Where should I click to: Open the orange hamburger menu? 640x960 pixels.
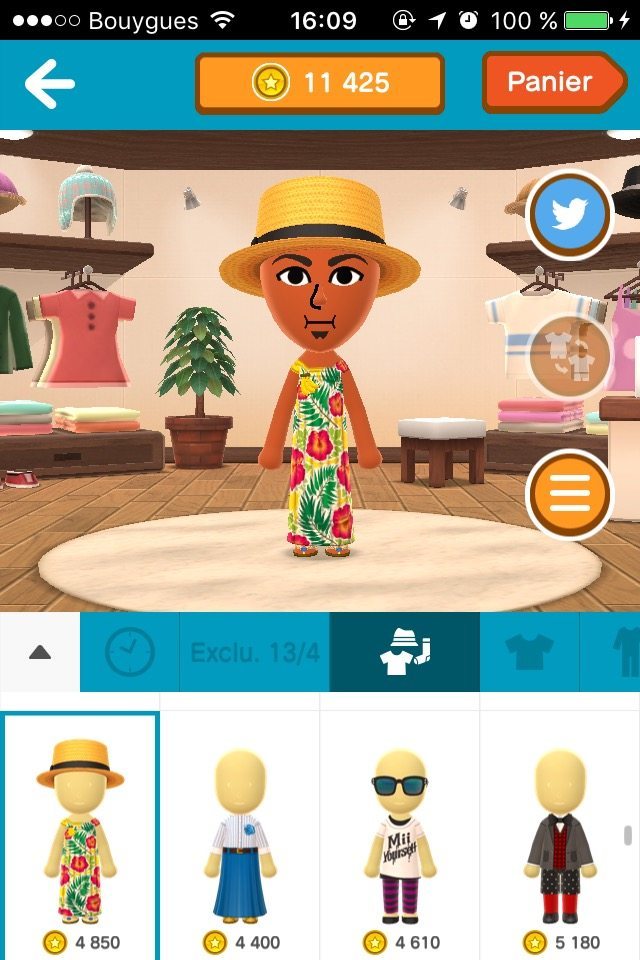click(x=569, y=495)
